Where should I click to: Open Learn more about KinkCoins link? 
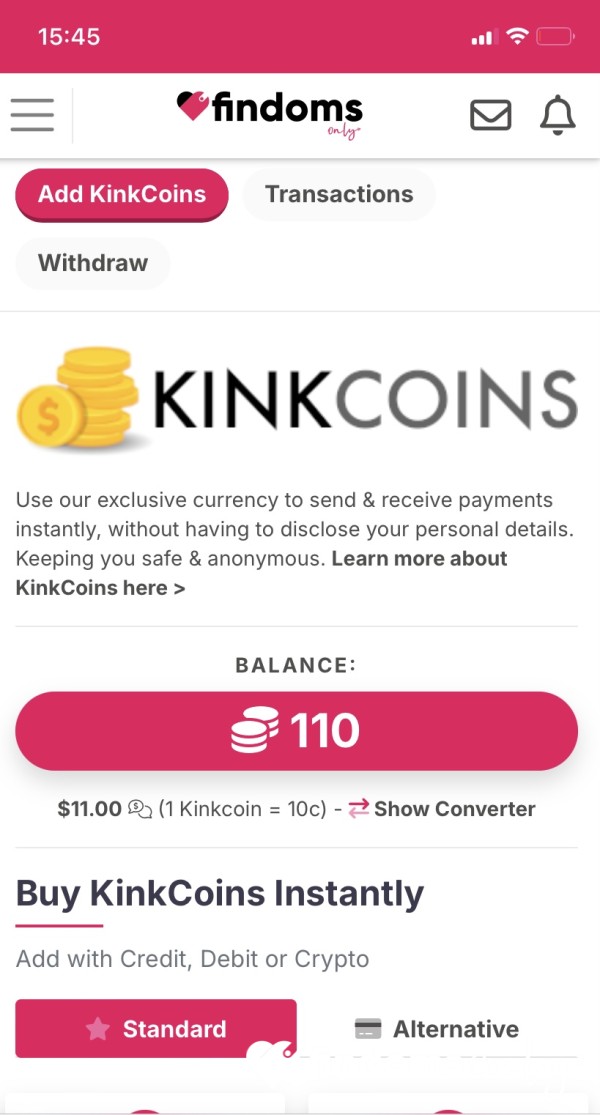coord(262,573)
